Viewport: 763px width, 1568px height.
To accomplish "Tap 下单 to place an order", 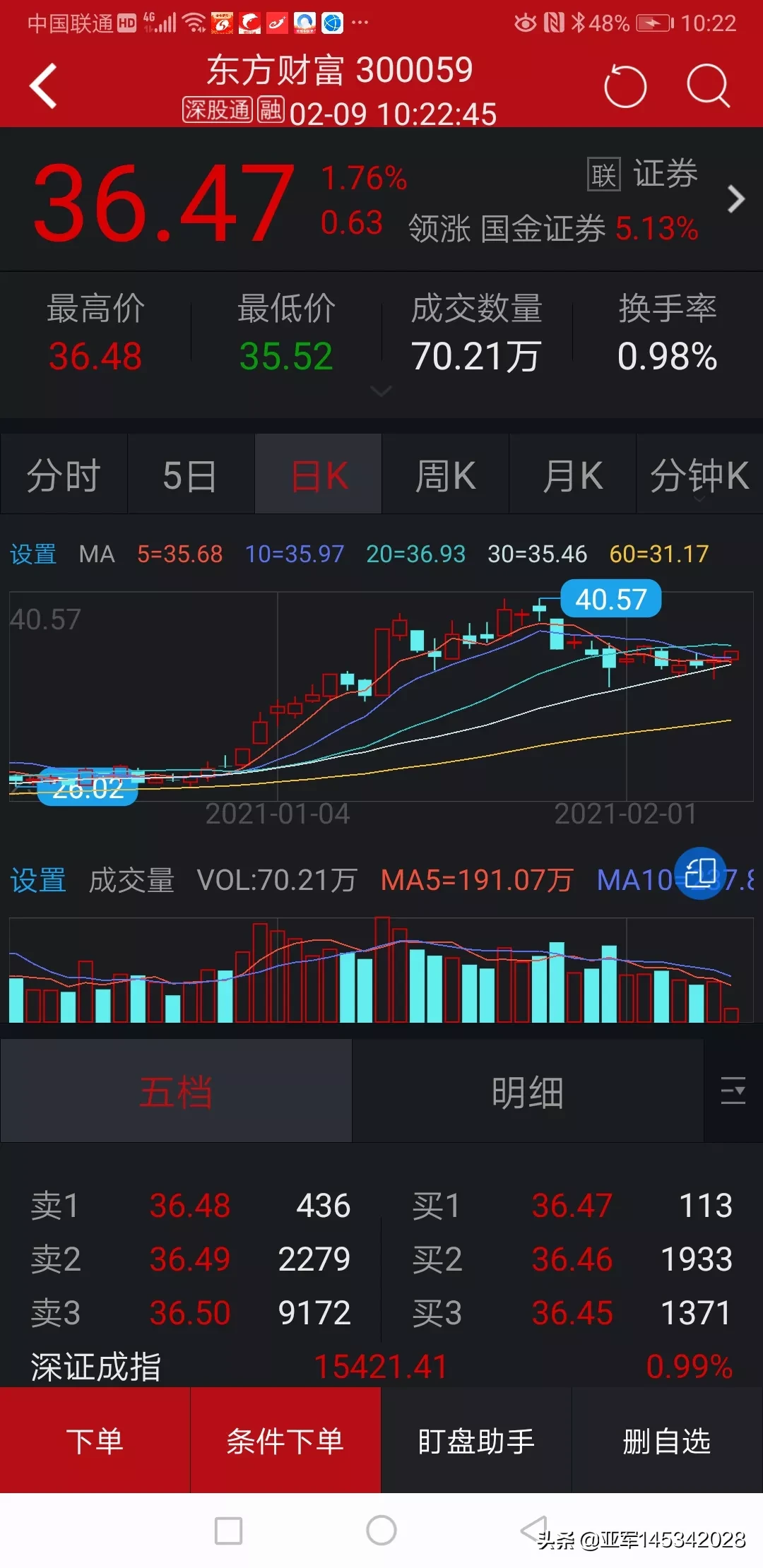I will pos(95,1441).
